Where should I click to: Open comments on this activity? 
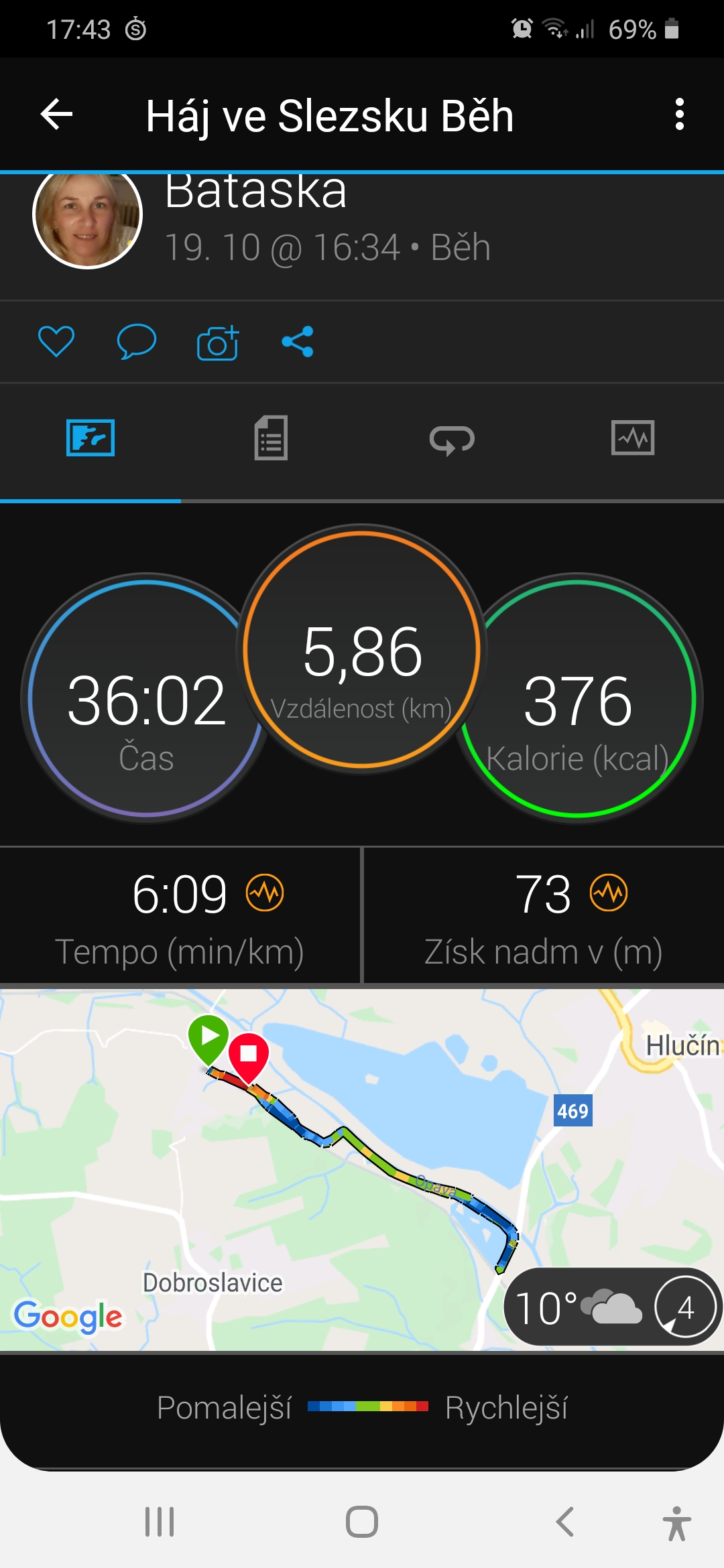[x=137, y=342]
